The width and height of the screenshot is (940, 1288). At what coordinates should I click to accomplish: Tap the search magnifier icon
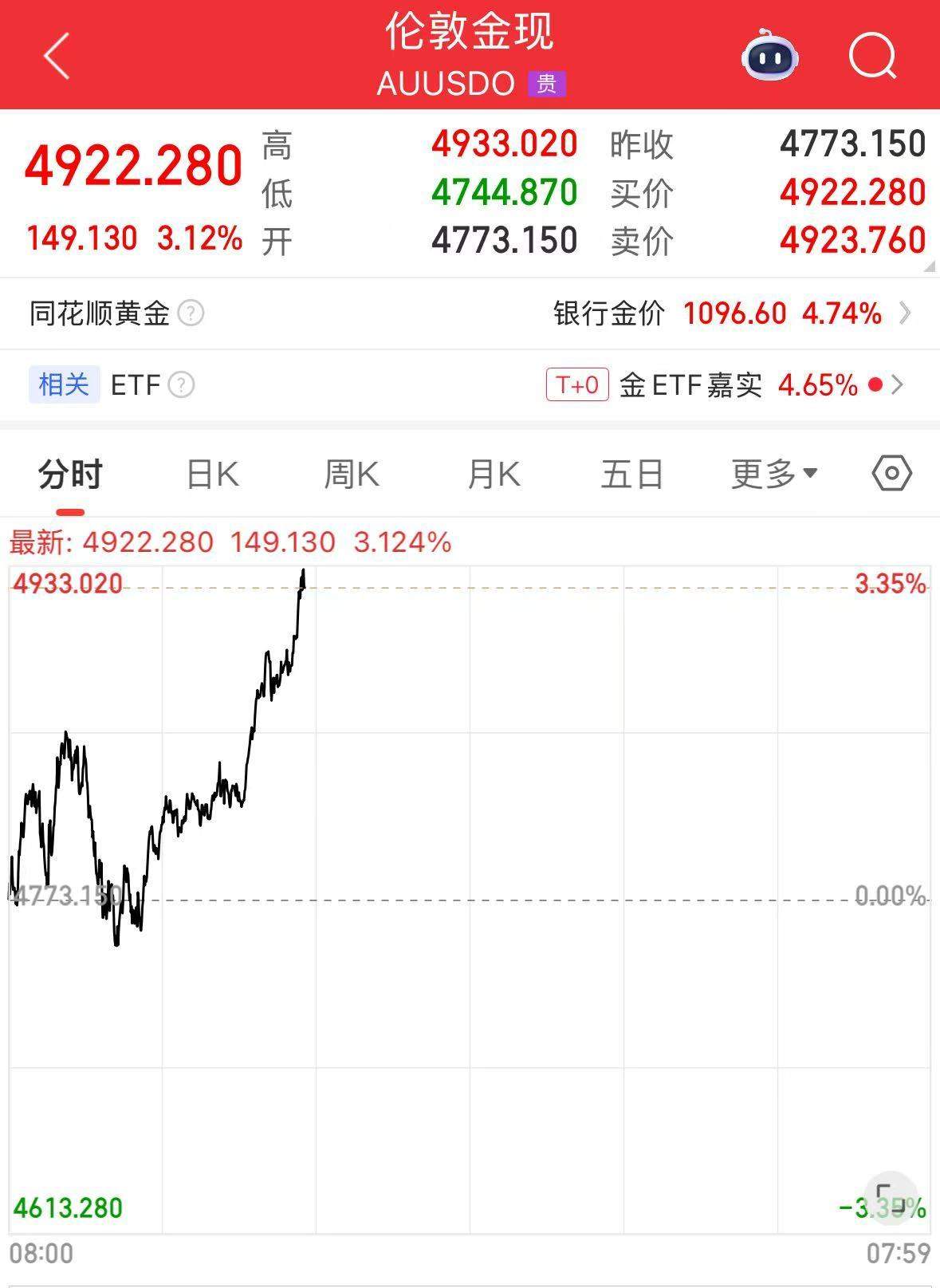871,56
